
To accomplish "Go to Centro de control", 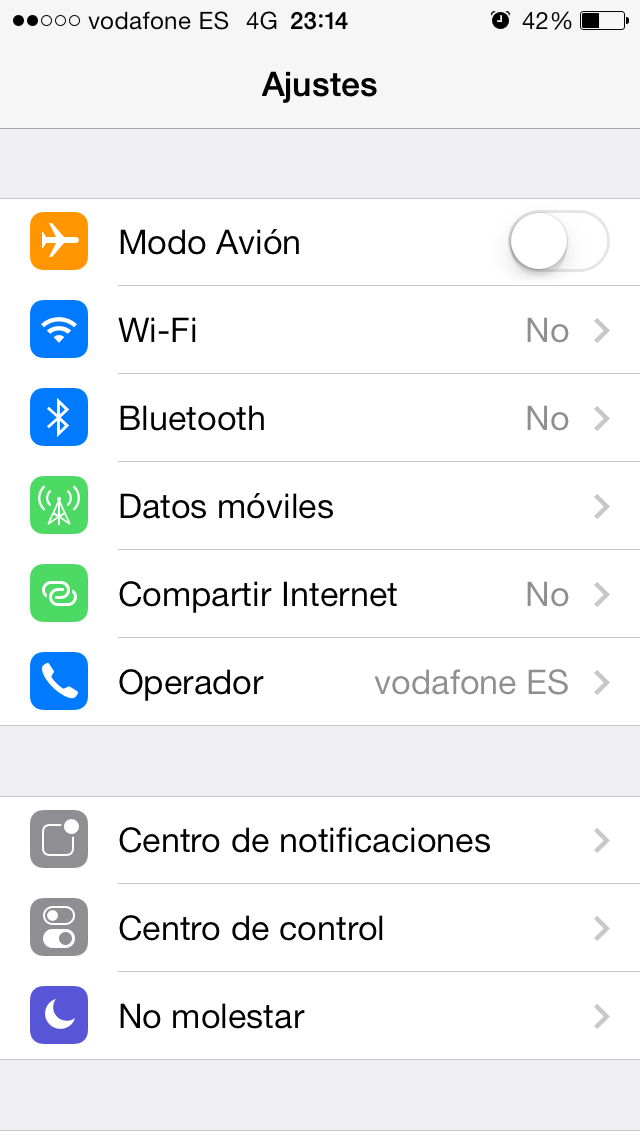I will pyautogui.click(x=320, y=928).
